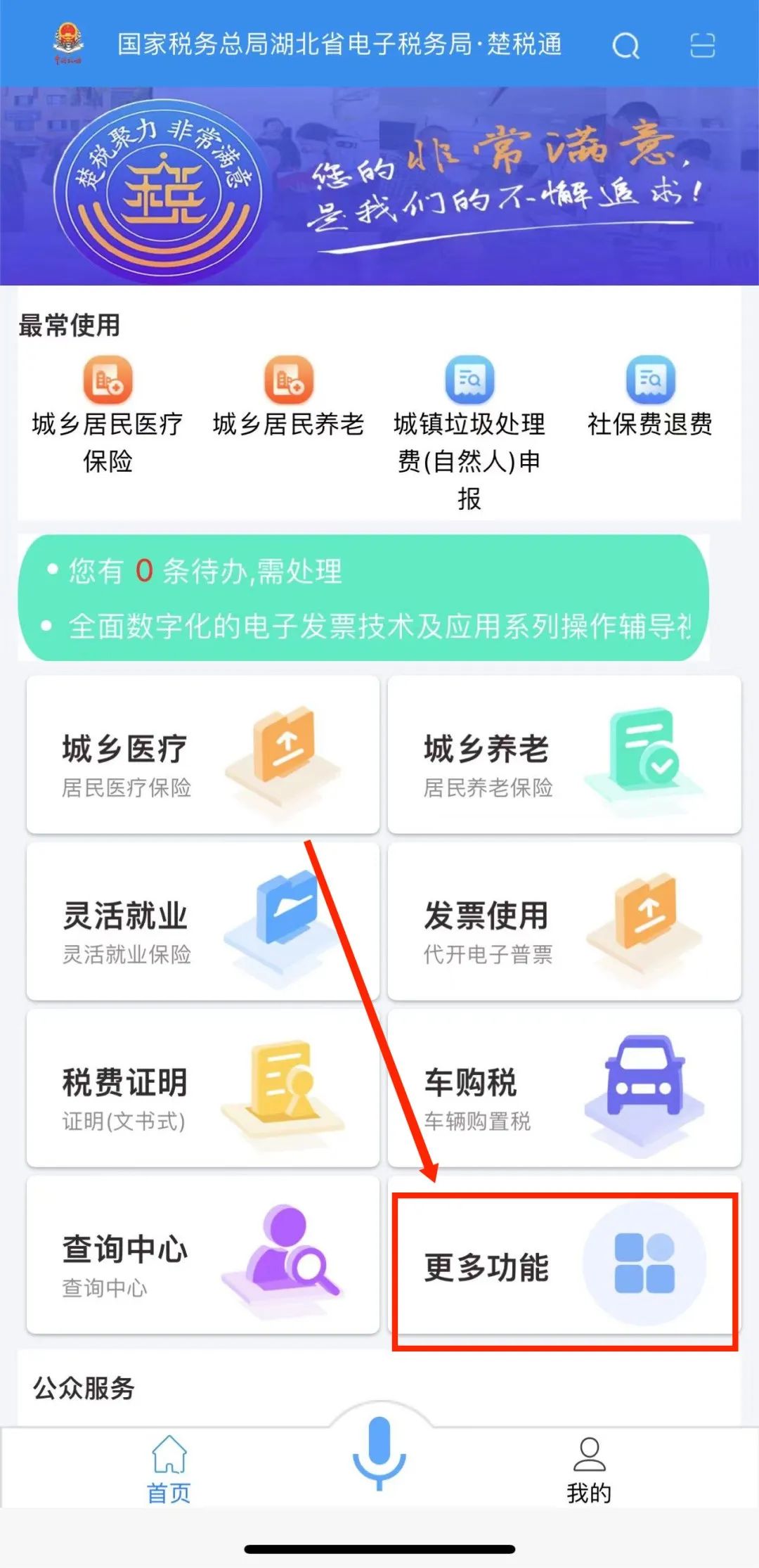Open the 车购税 card
The width and height of the screenshot is (759, 1568).
pos(564,1088)
